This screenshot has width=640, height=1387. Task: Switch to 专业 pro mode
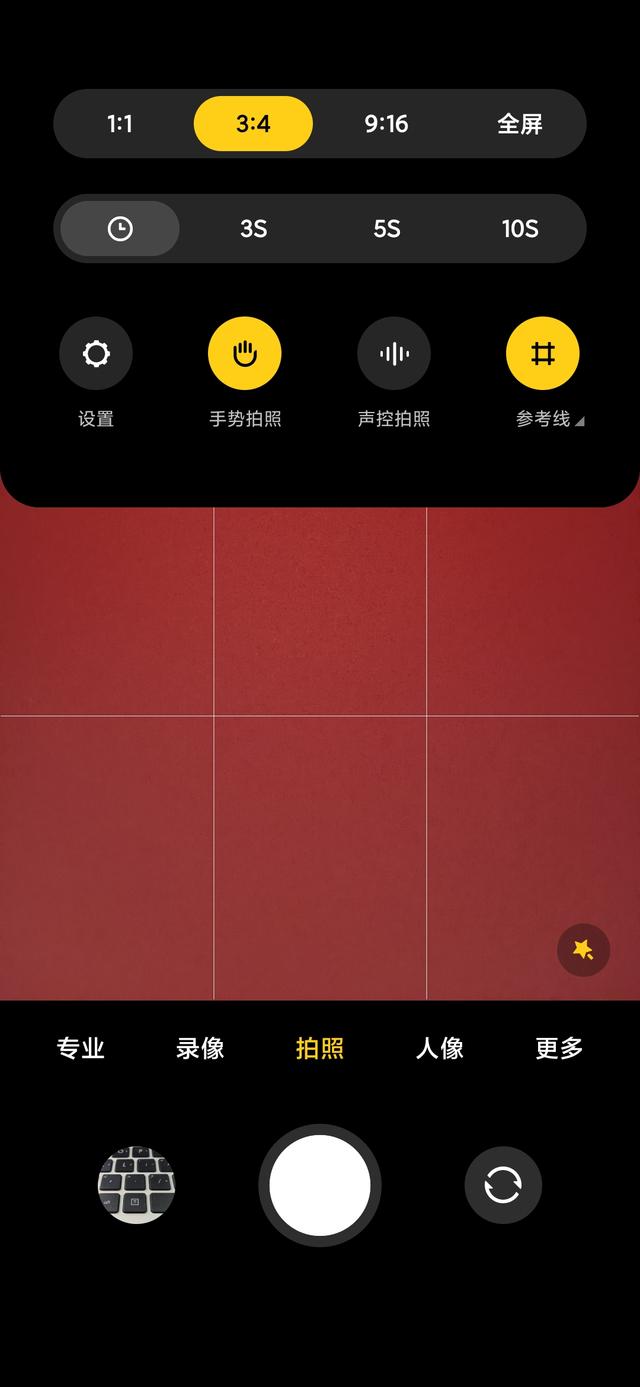coord(81,1048)
